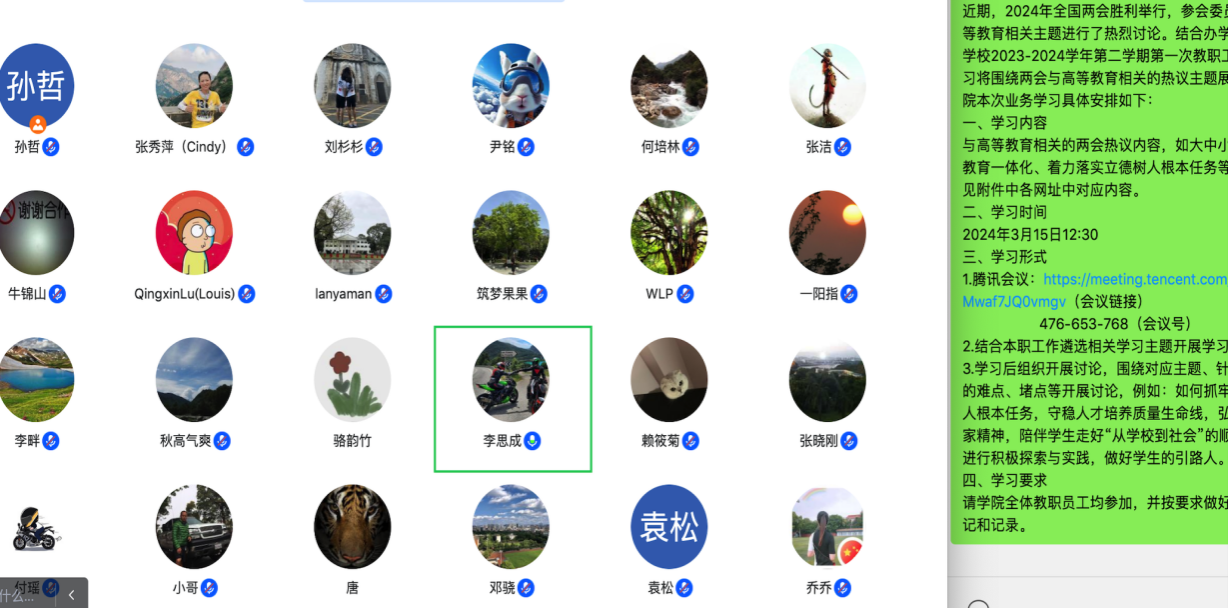Tap participant 筑梦果果
This screenshot has height=608, width=1228.
[511, 233]
